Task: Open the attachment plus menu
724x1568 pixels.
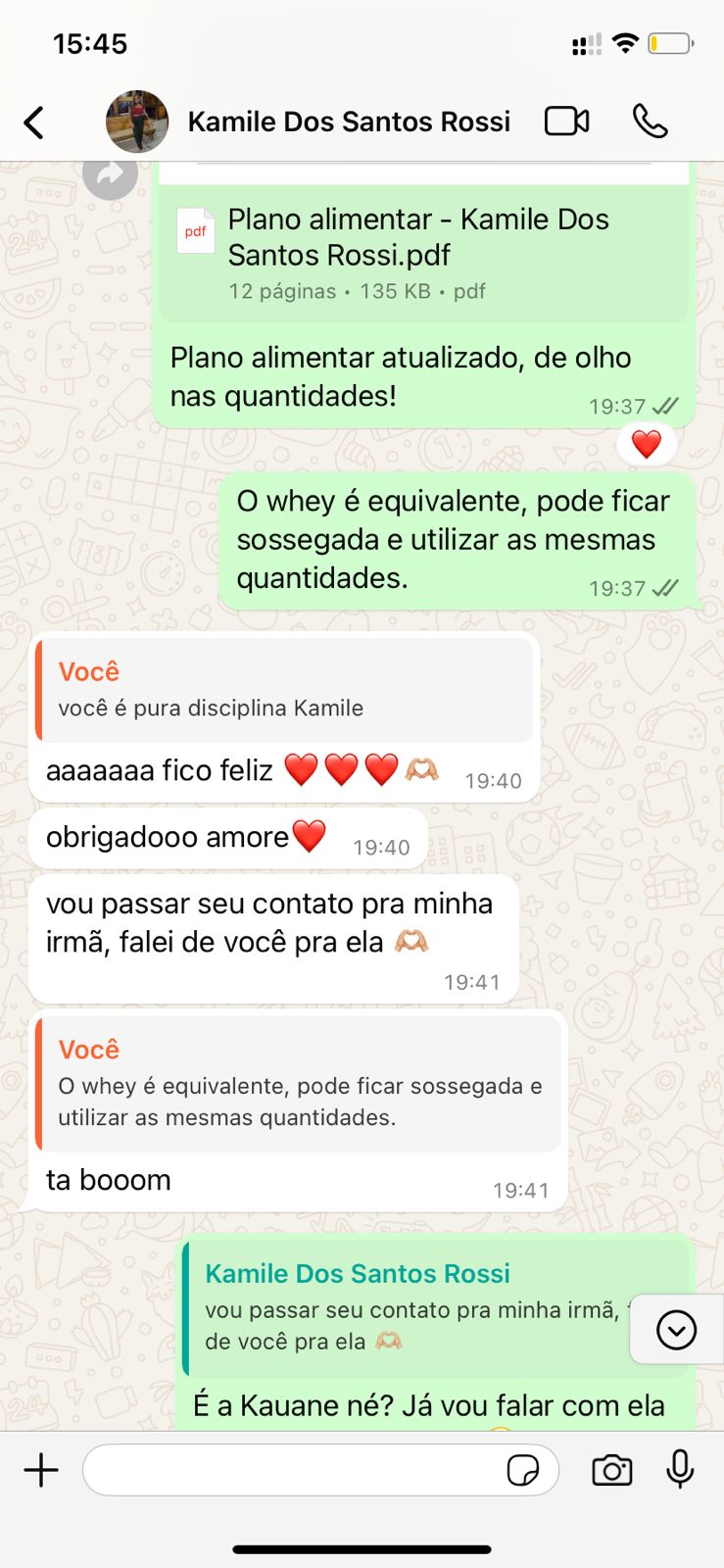Action: (x=41, y=1470)
